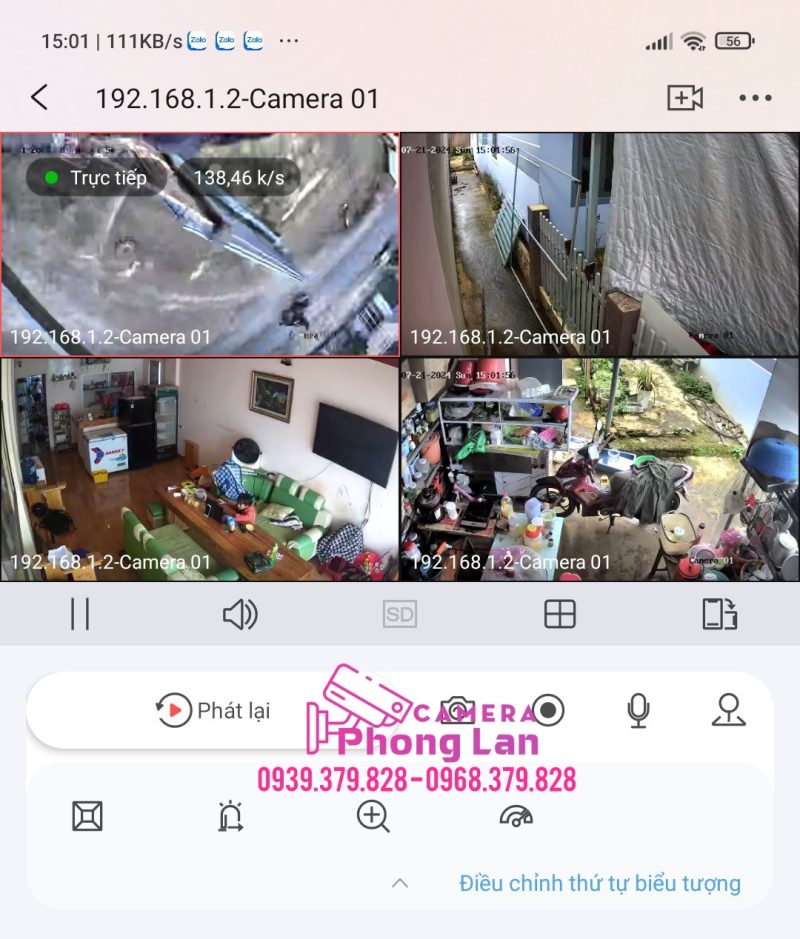
Task: Switch video quality using the SD icon
Action: point(400,614)
